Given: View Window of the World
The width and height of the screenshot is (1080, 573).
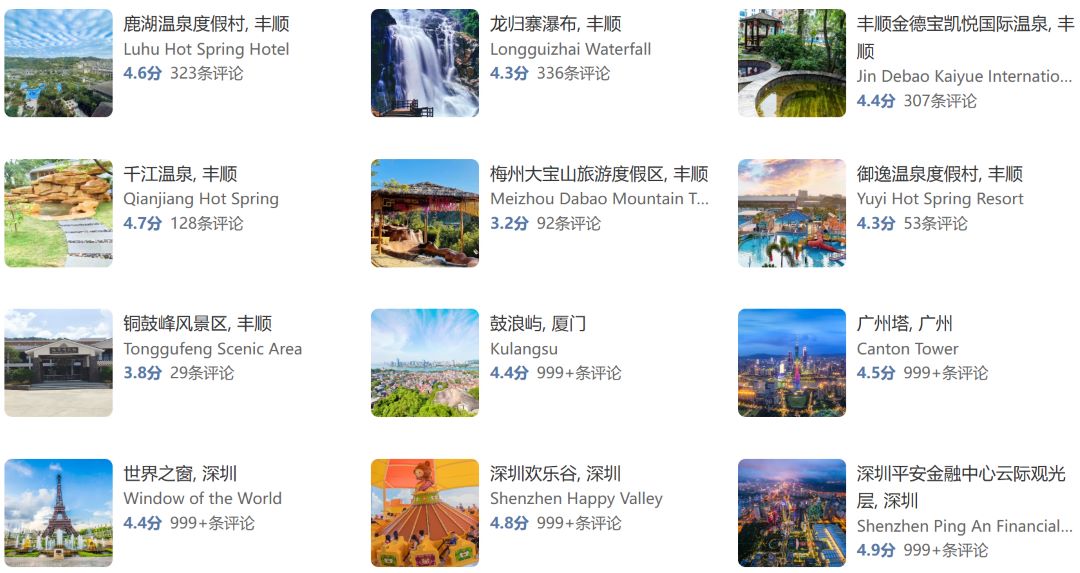Looking at the screenshot, I should (x=202, y=499).
